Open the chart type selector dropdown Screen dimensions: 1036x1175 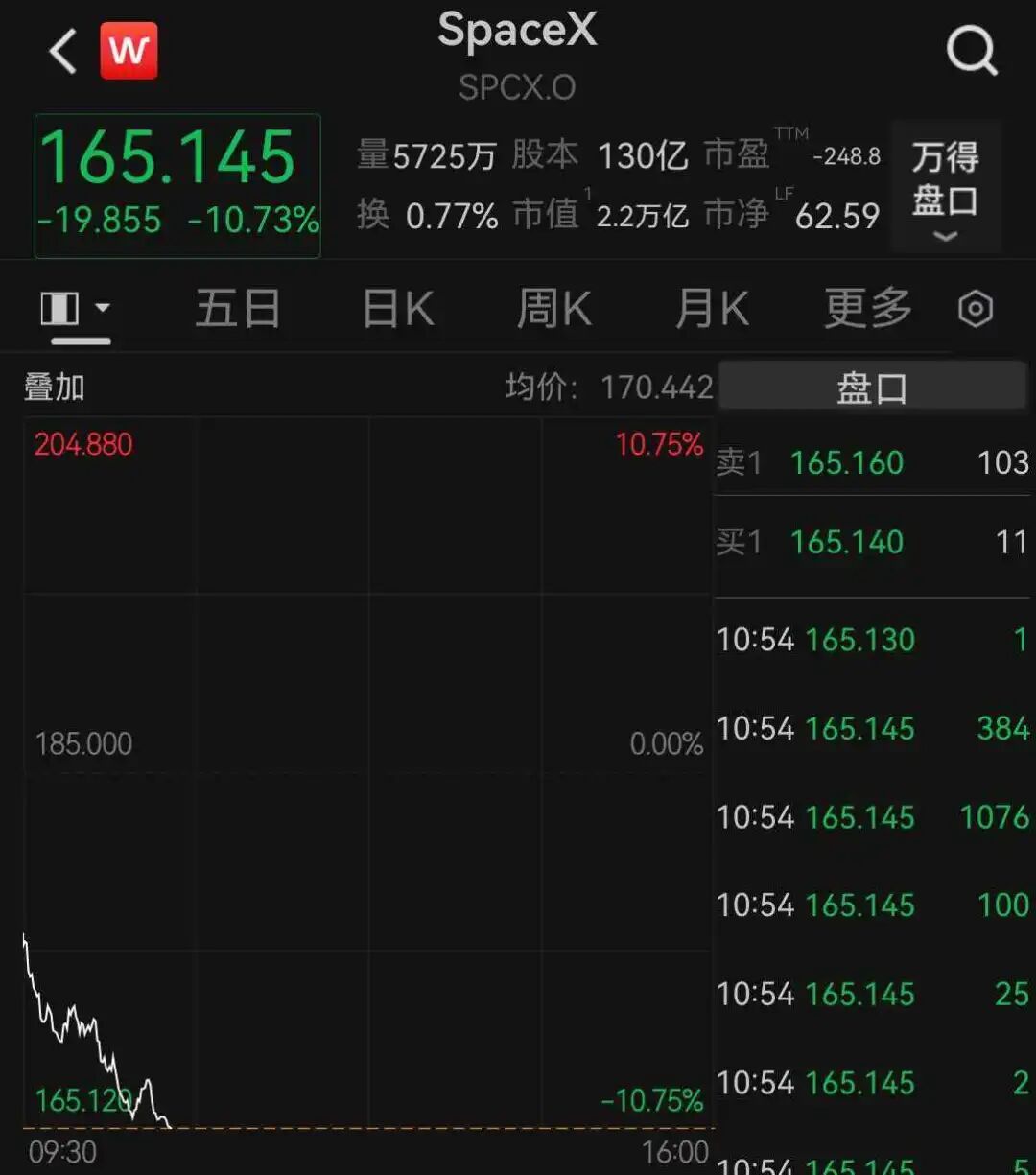point(76,309)
